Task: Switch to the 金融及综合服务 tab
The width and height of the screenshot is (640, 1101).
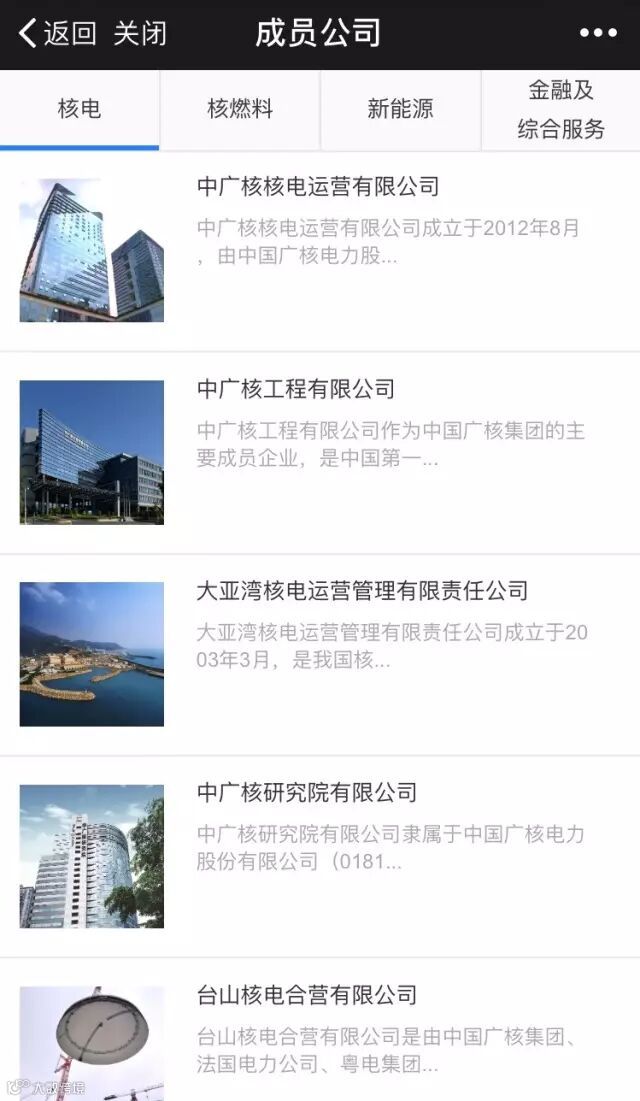Action: [x=561, y=109]
